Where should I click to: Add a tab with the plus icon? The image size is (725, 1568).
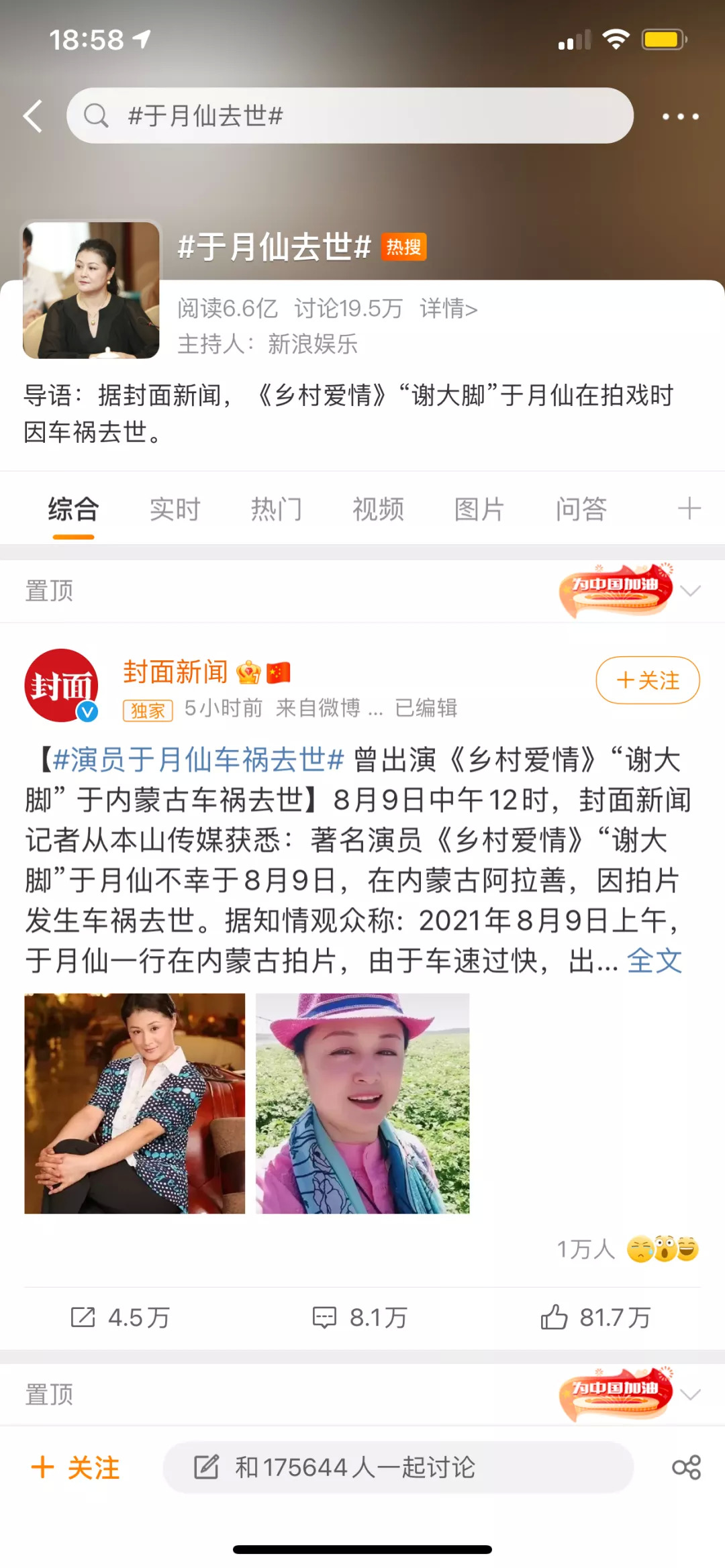click(689, 509)
